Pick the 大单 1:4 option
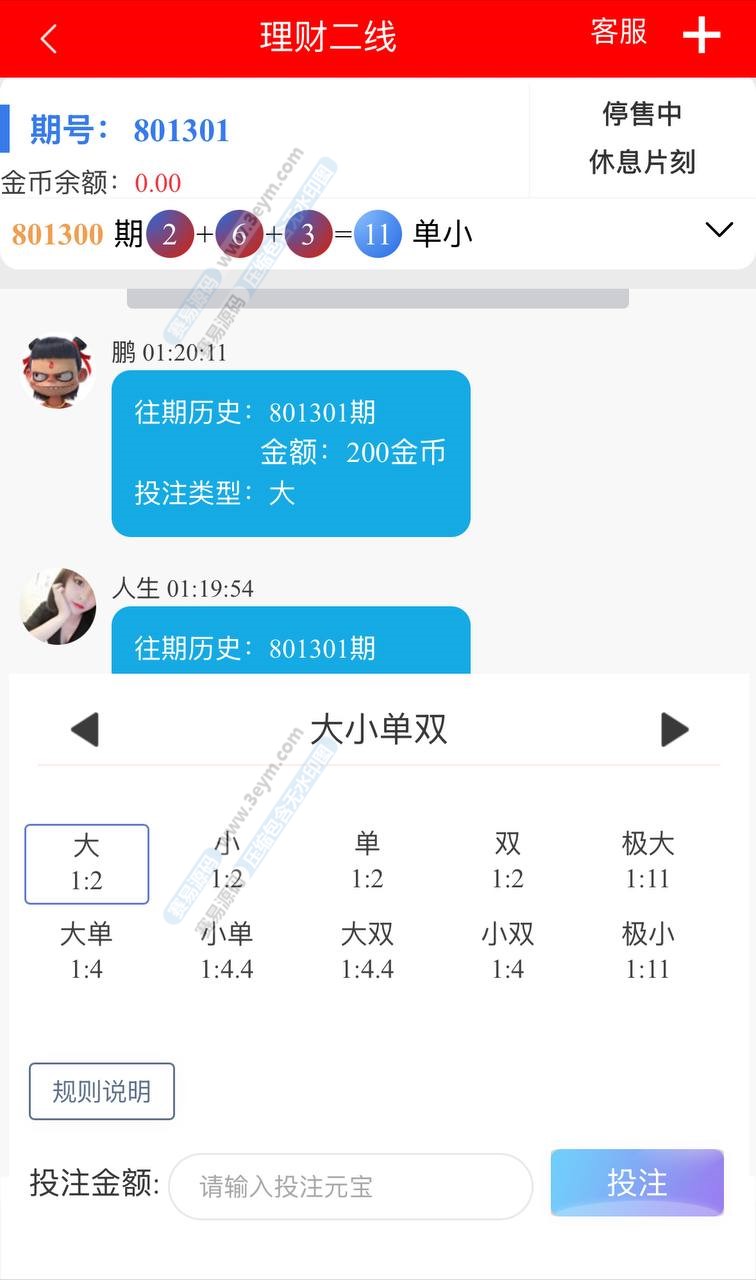The height and width of the screenshot is (1280, 756). (87, 951)
